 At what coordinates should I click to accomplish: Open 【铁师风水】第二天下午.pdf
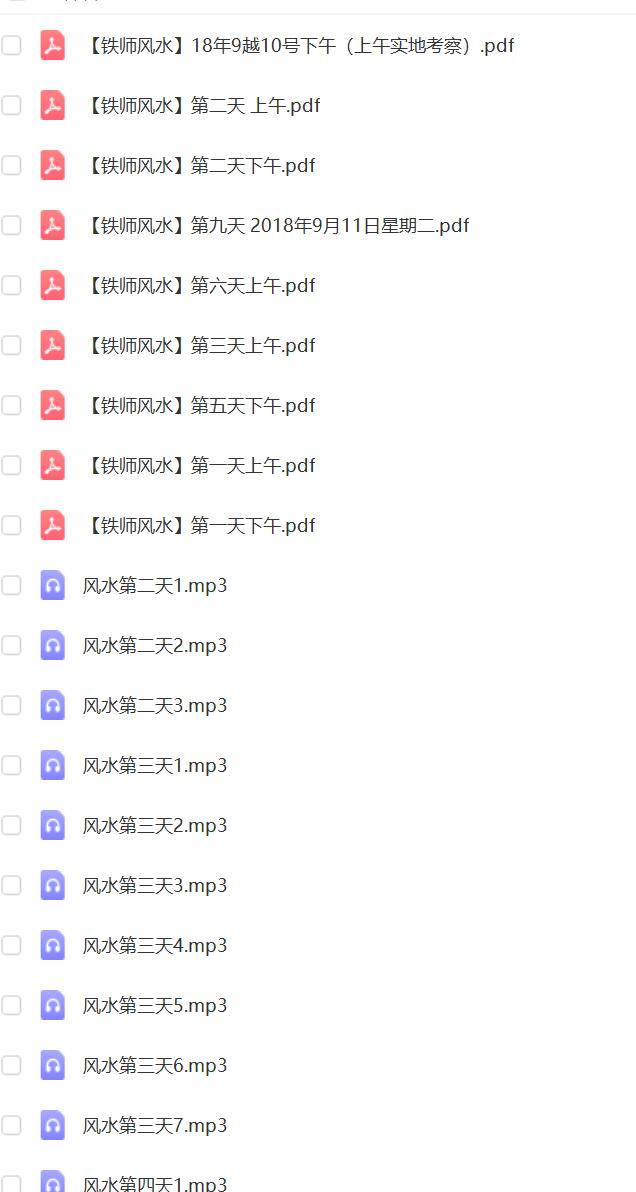pos(202,166)
